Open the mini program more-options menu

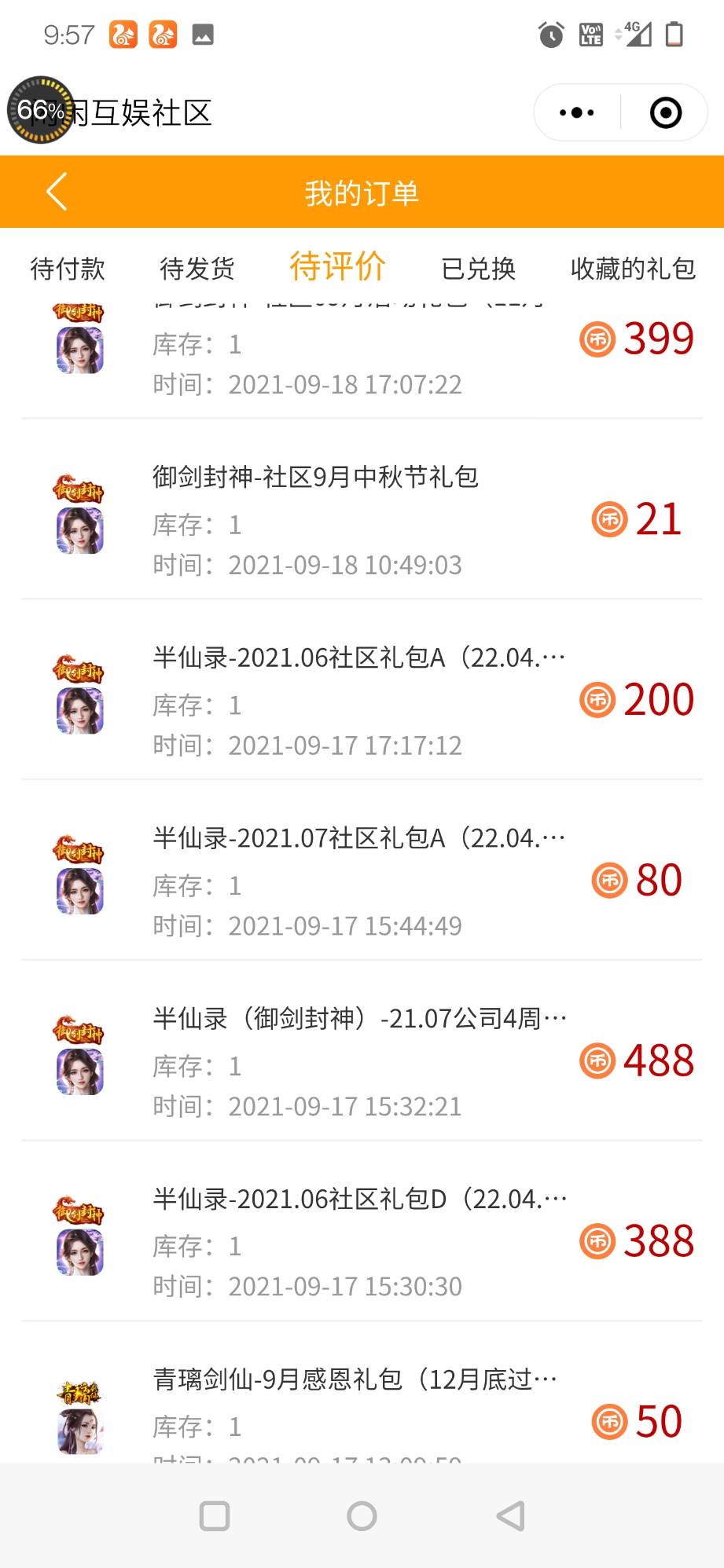(x=576, y=112)
